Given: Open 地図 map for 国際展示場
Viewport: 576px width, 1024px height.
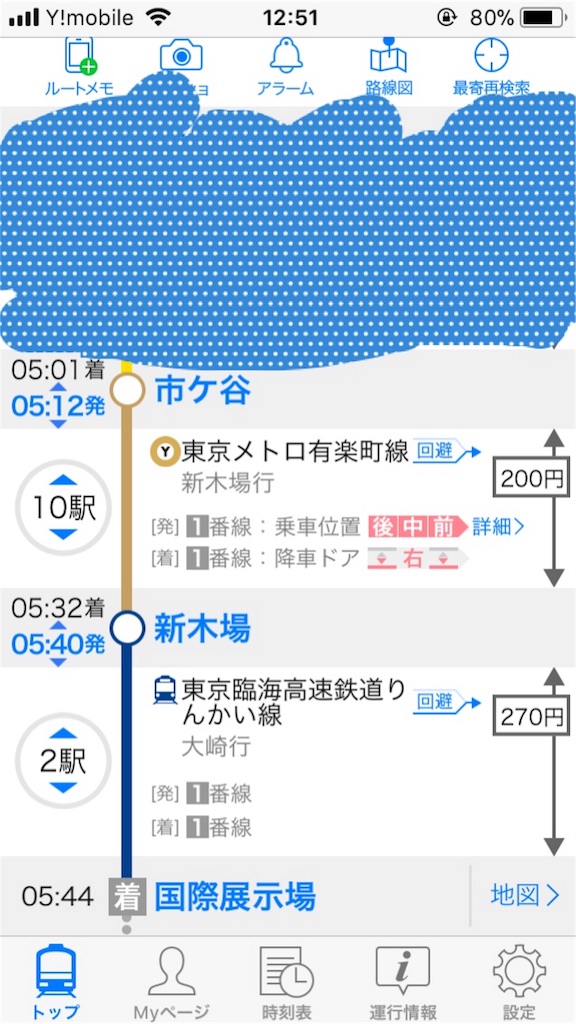Looking at the screenshot, I should point(525,895).
